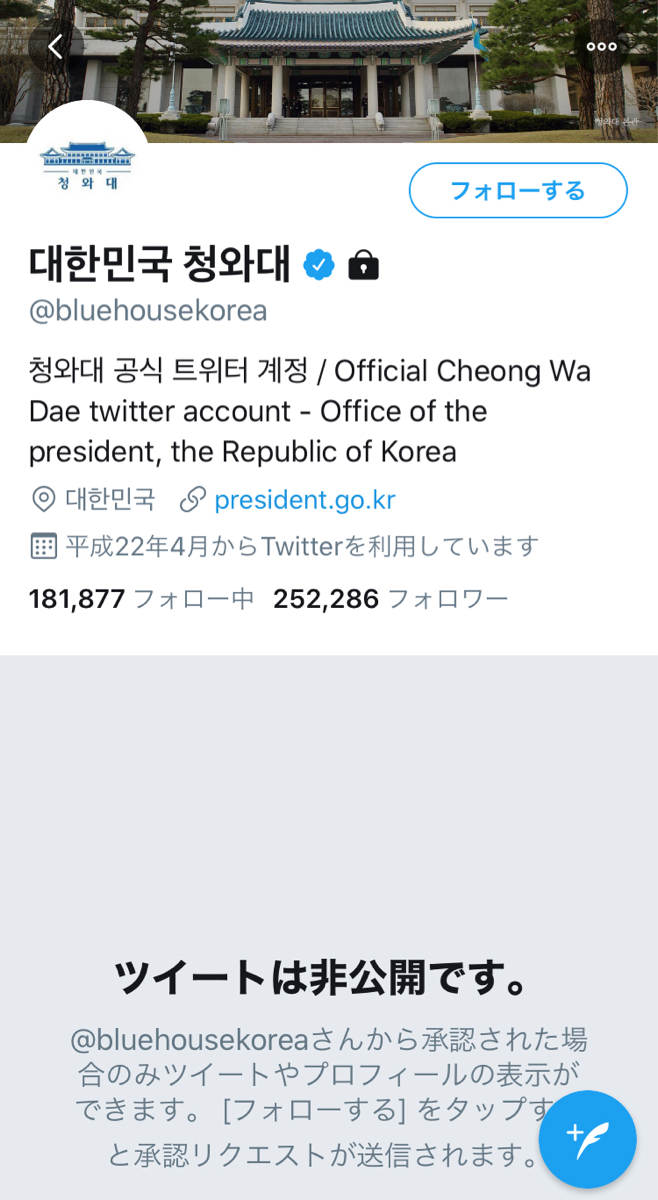Open the Cheong Wa Dae profile picture
658x1200 pixels.
click(x=87, y=164)
